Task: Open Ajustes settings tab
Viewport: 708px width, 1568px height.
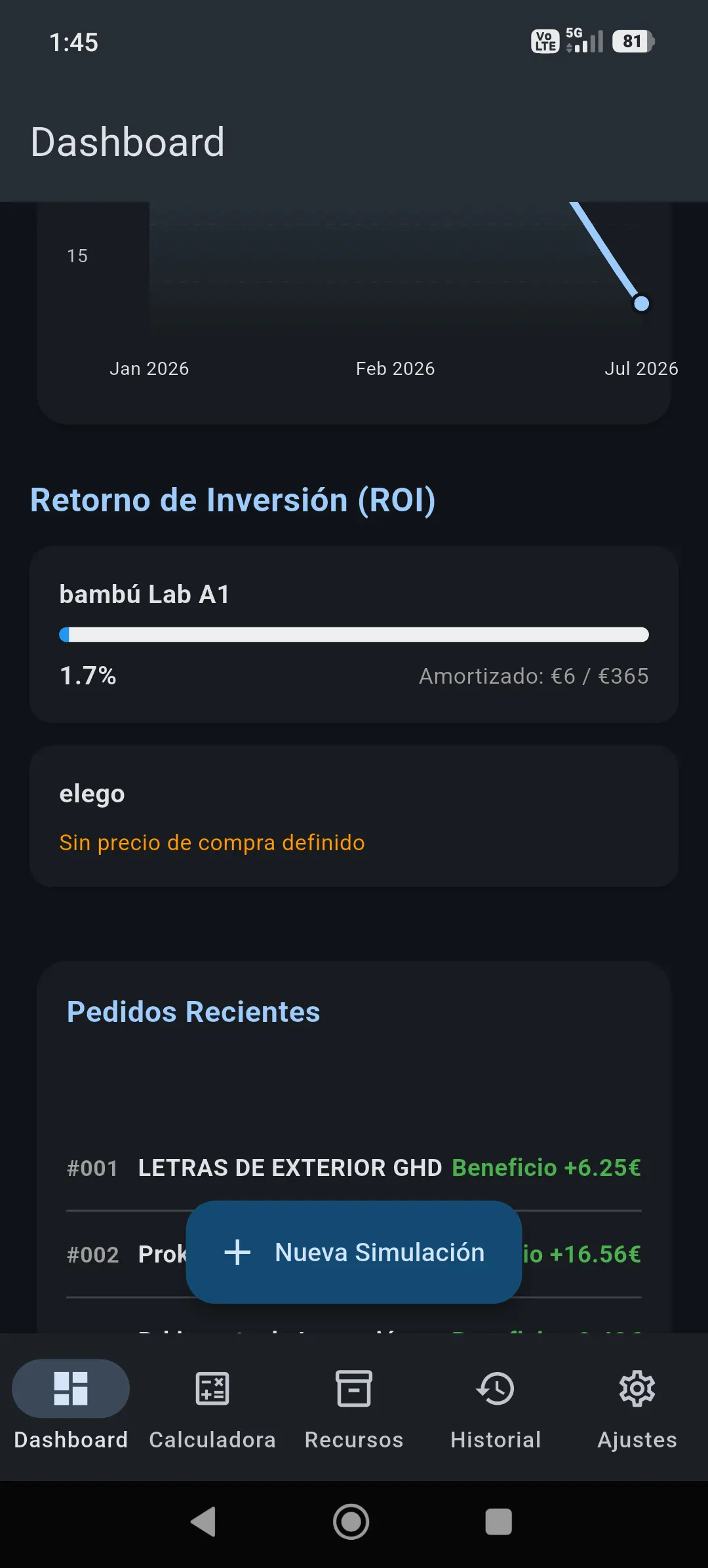Action: tap(637, 1407)
